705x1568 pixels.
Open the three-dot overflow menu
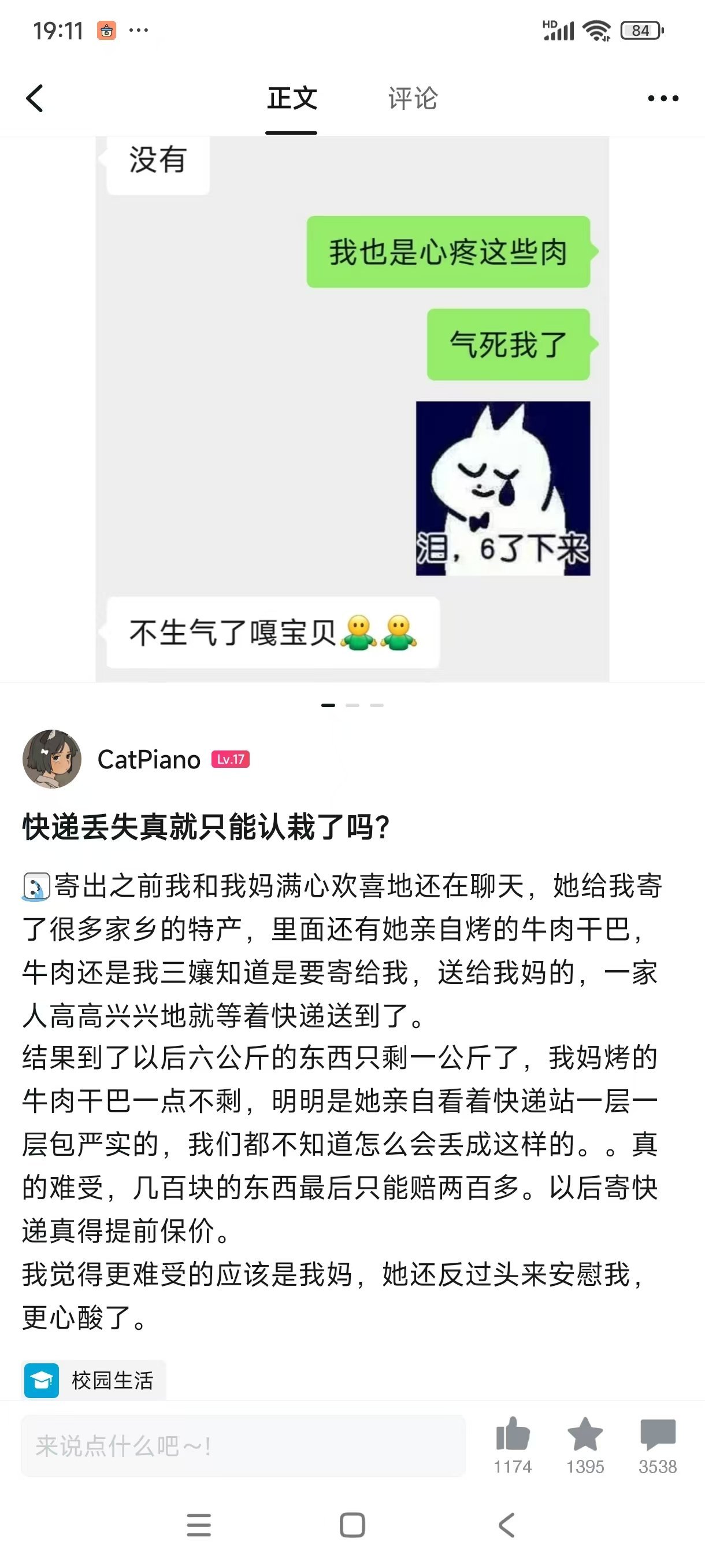coord(662,98)
